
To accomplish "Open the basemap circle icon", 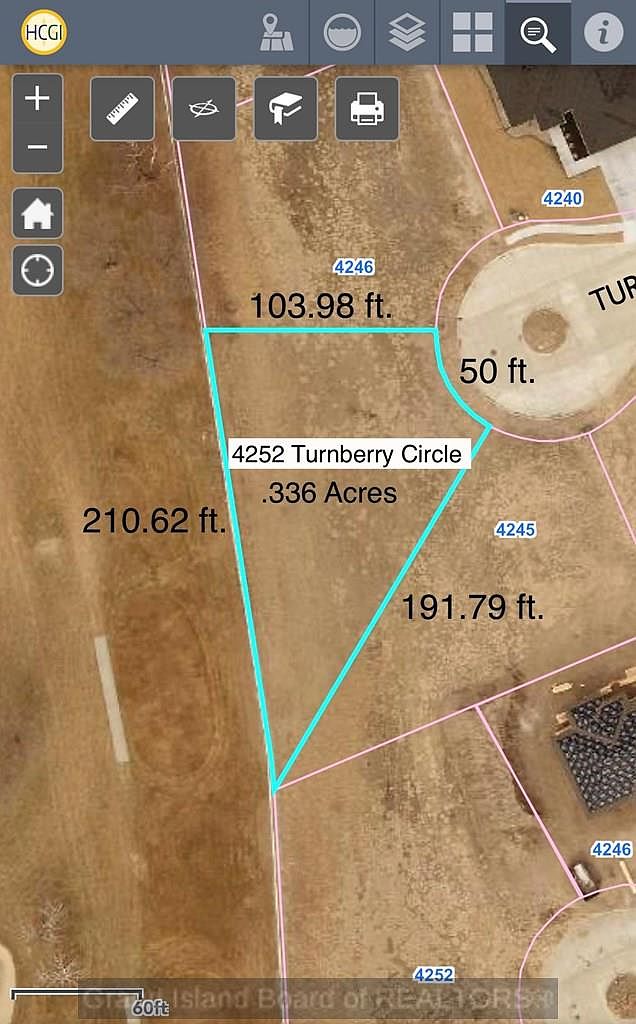I will (x=342, y=33).
